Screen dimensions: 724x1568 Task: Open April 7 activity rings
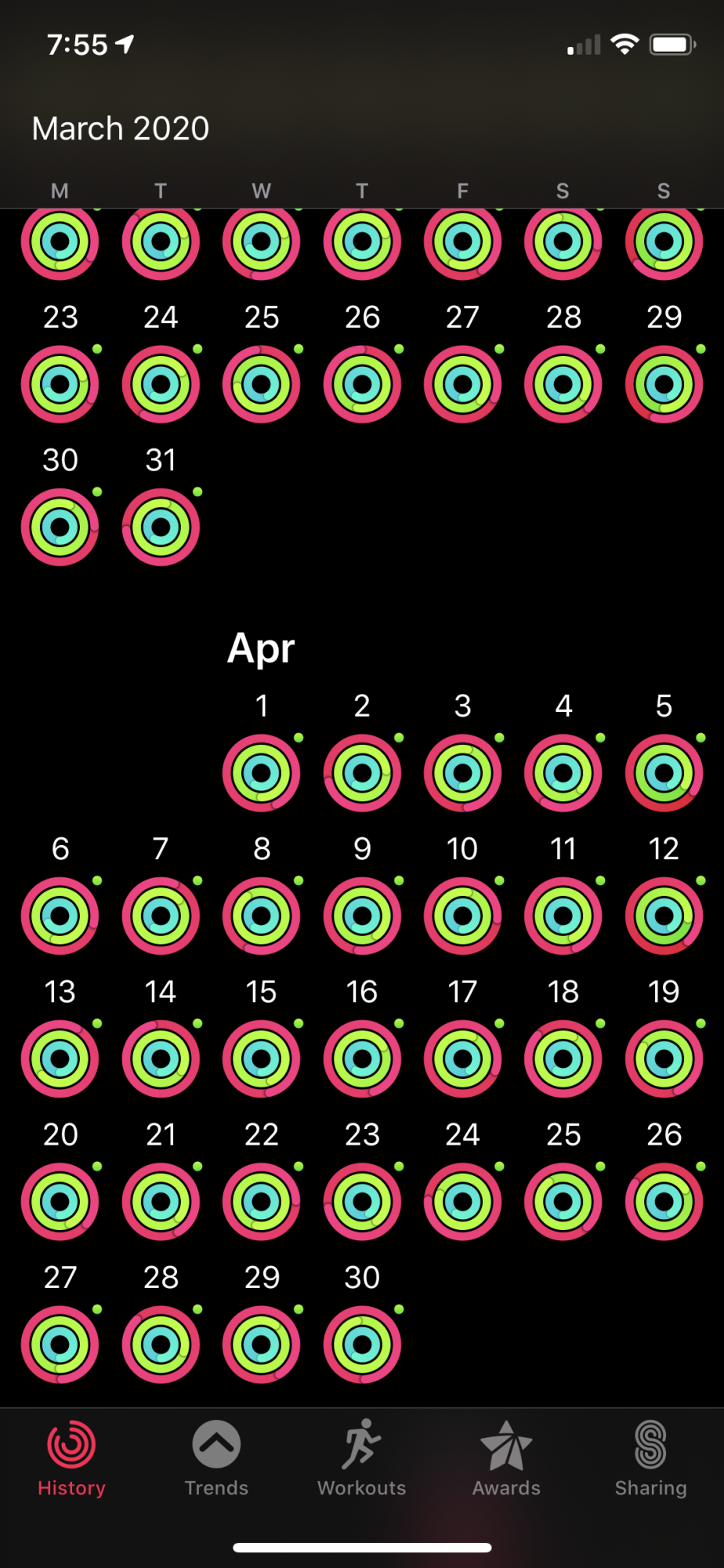pos(161,916)
